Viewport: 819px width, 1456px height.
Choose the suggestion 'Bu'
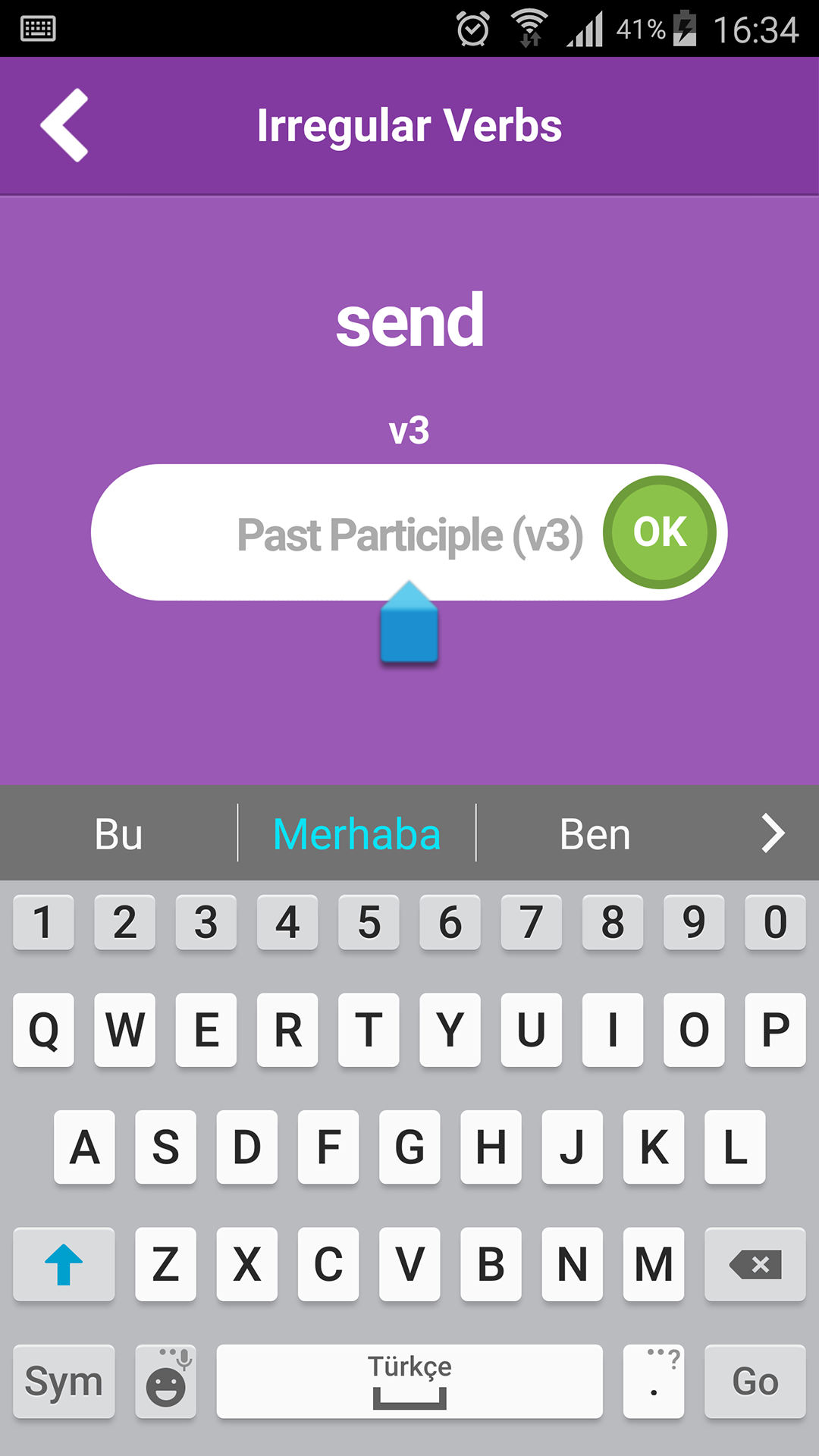coord(118,833)
